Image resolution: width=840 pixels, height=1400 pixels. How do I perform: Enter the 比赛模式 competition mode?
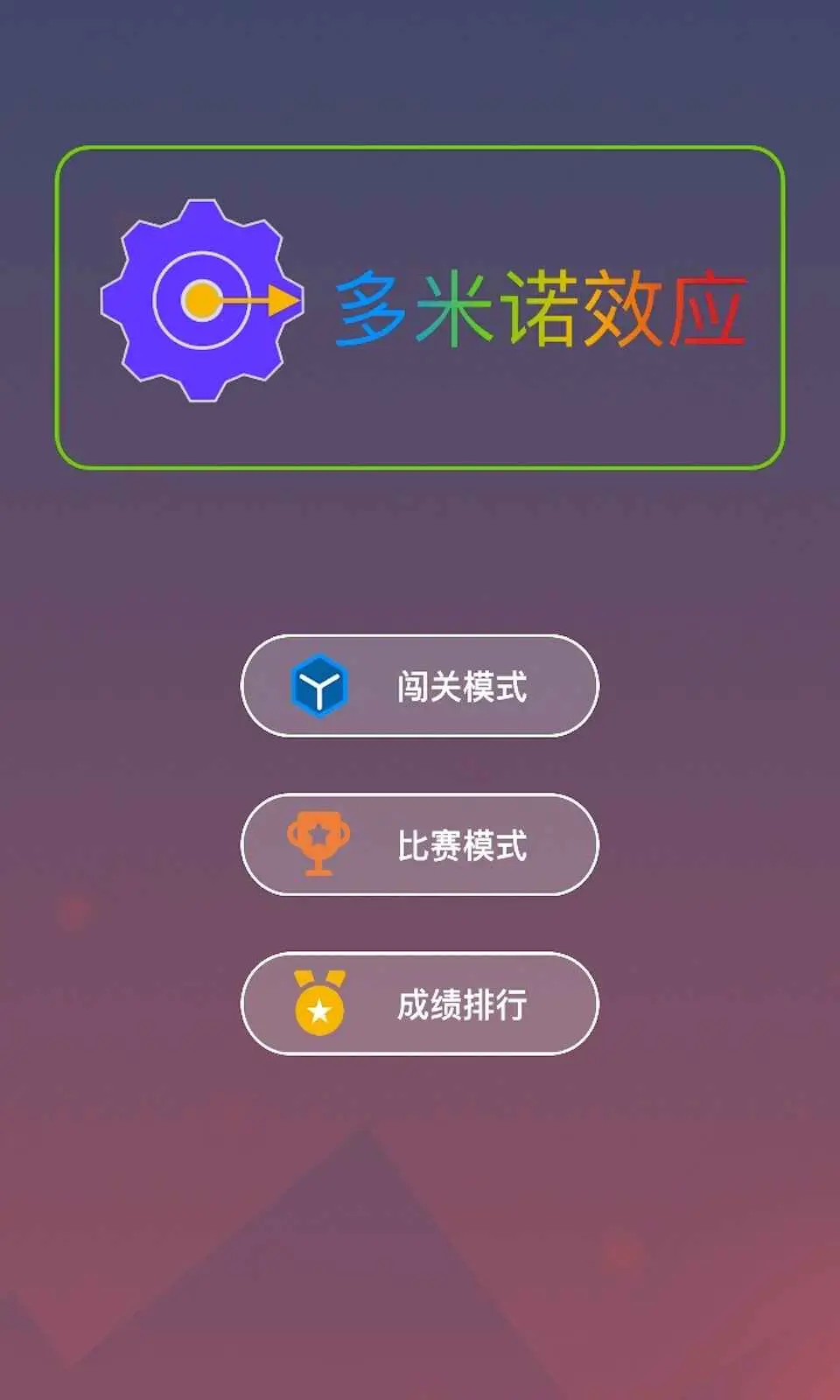click(420, 845)
